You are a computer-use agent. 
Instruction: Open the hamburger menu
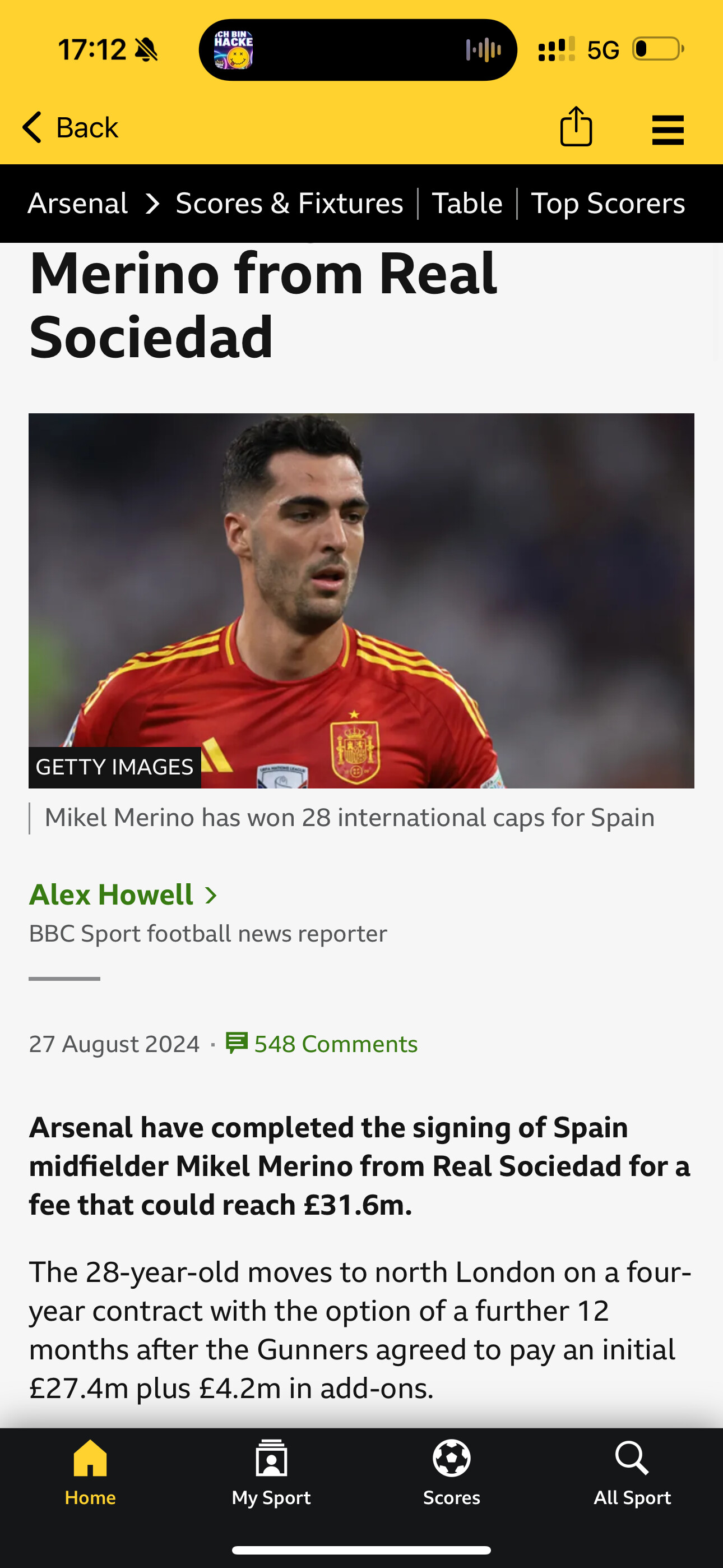(668, 130)
